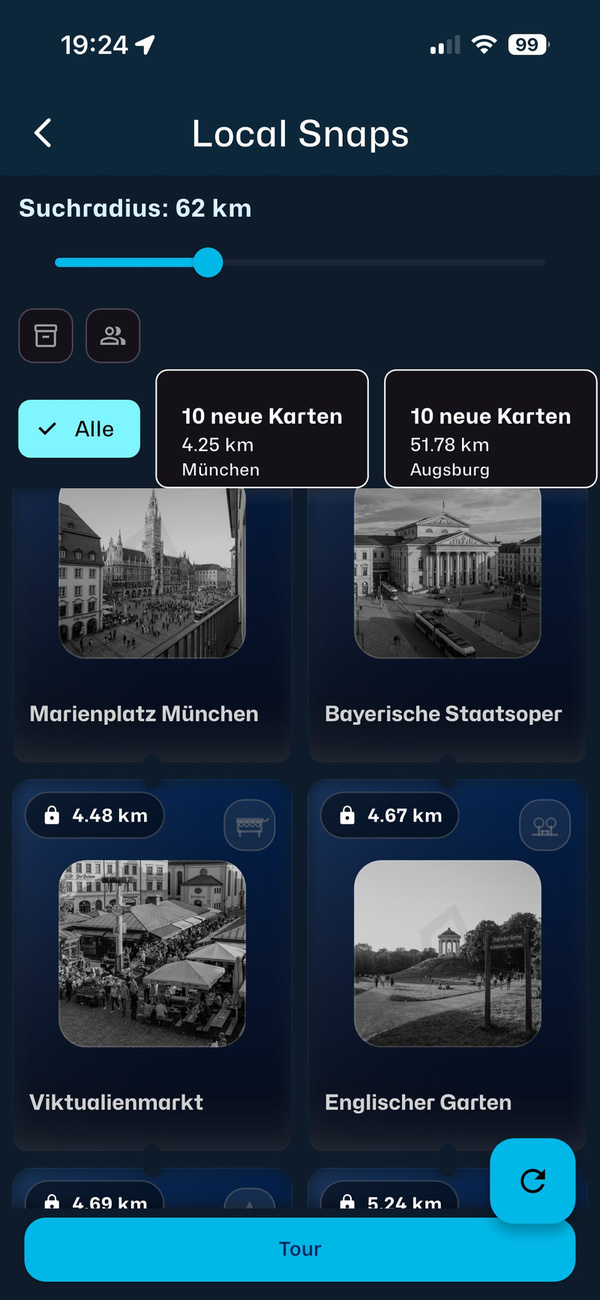Open the Viktualienmarkt card
Image resolution: width=600 pixels, height=1300 pixels.
(152, 965)
